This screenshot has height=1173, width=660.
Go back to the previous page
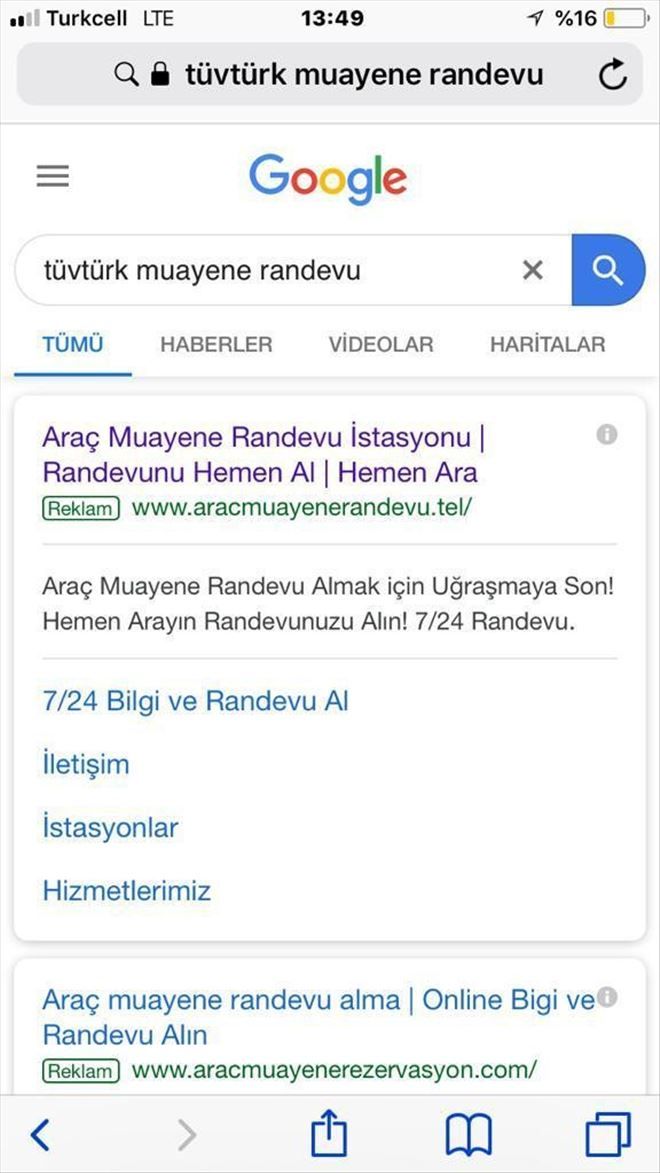[40, 1135]
